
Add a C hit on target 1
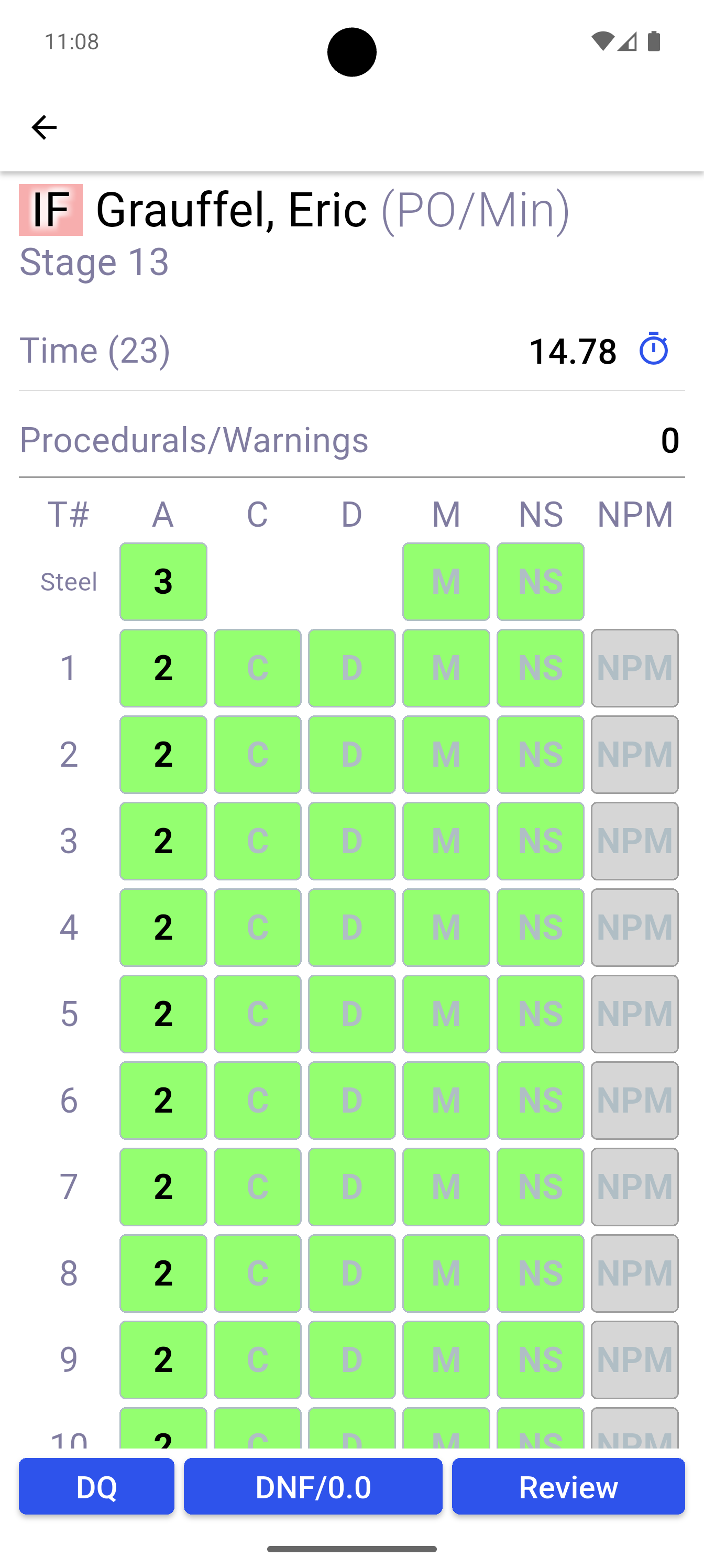257,668
